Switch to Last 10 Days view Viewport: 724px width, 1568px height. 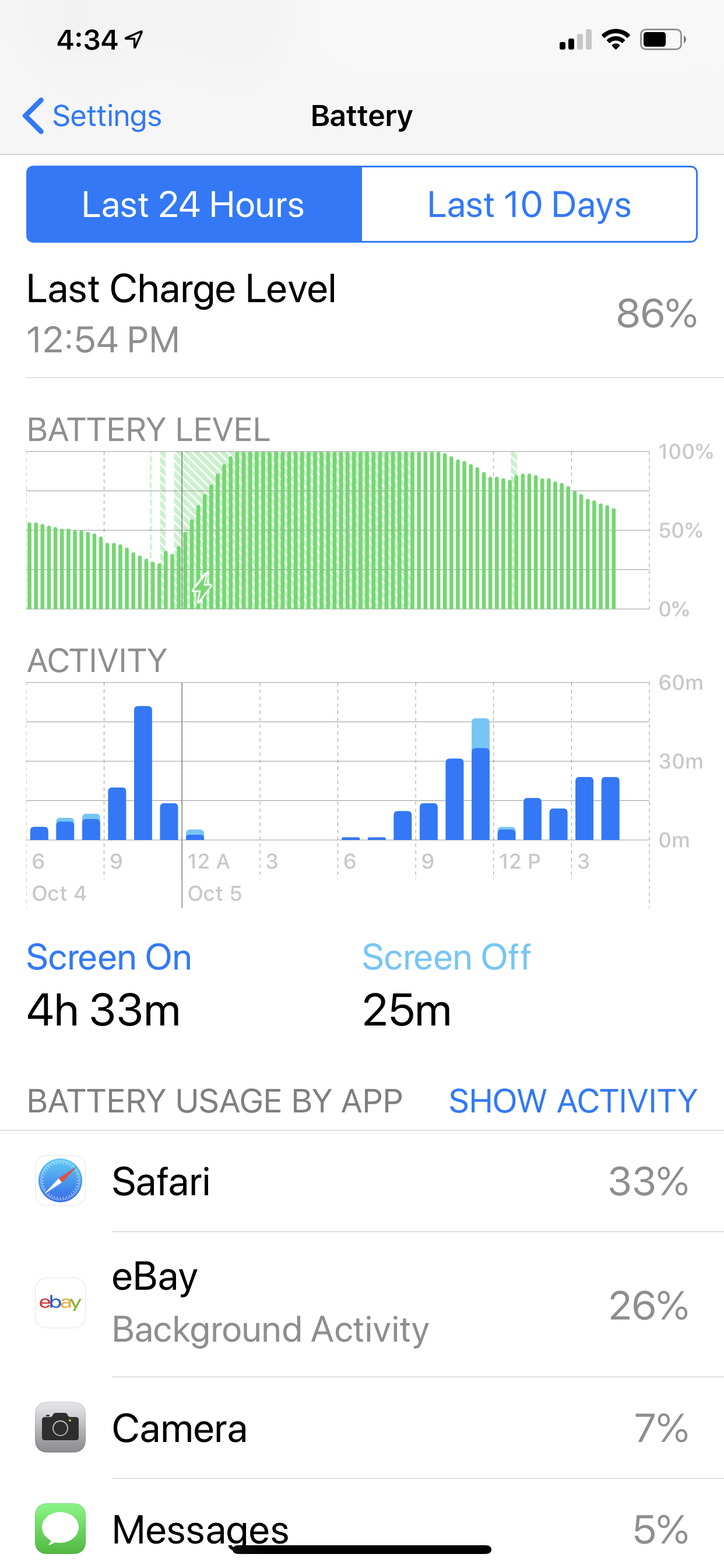529,205
